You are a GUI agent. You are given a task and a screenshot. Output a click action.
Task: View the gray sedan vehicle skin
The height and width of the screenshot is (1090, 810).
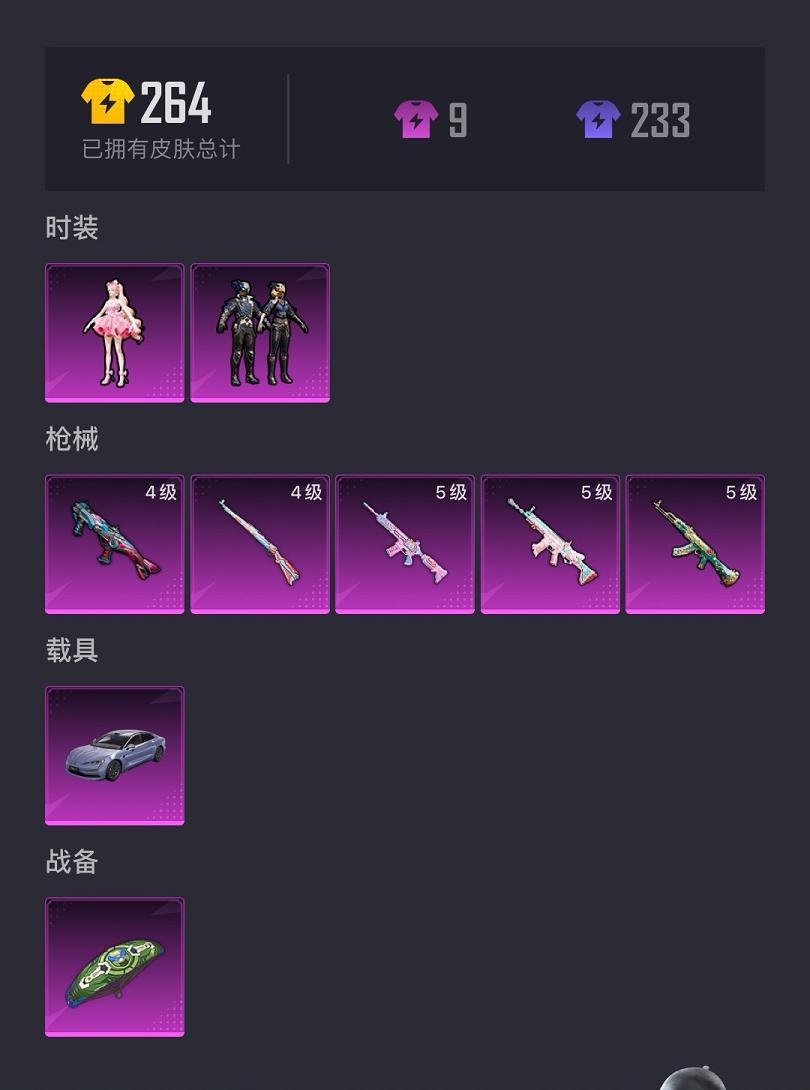click(115, 755)
